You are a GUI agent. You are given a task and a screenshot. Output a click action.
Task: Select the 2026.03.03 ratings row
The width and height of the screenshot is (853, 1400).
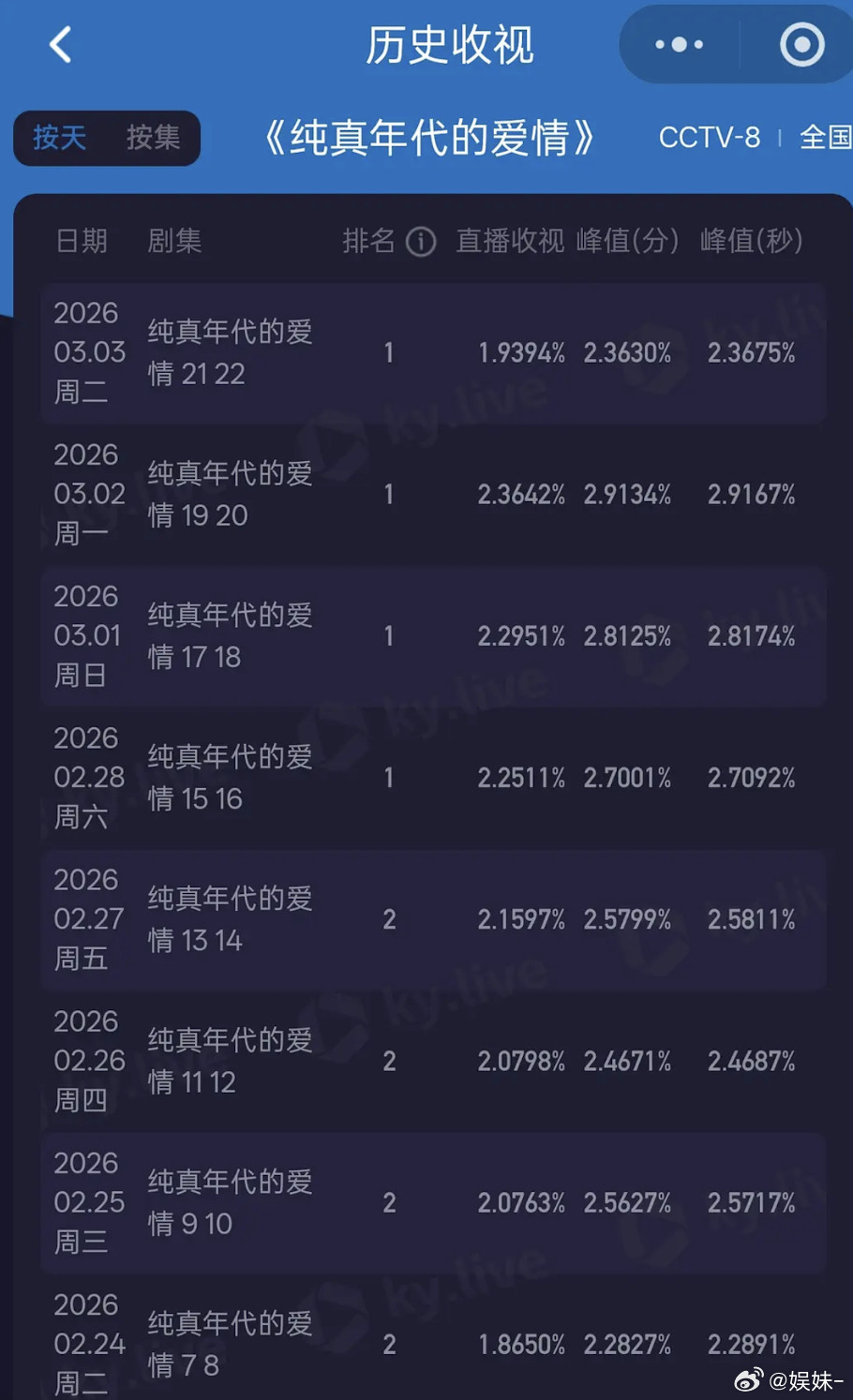pyautogui.click(x=426, y=353)
